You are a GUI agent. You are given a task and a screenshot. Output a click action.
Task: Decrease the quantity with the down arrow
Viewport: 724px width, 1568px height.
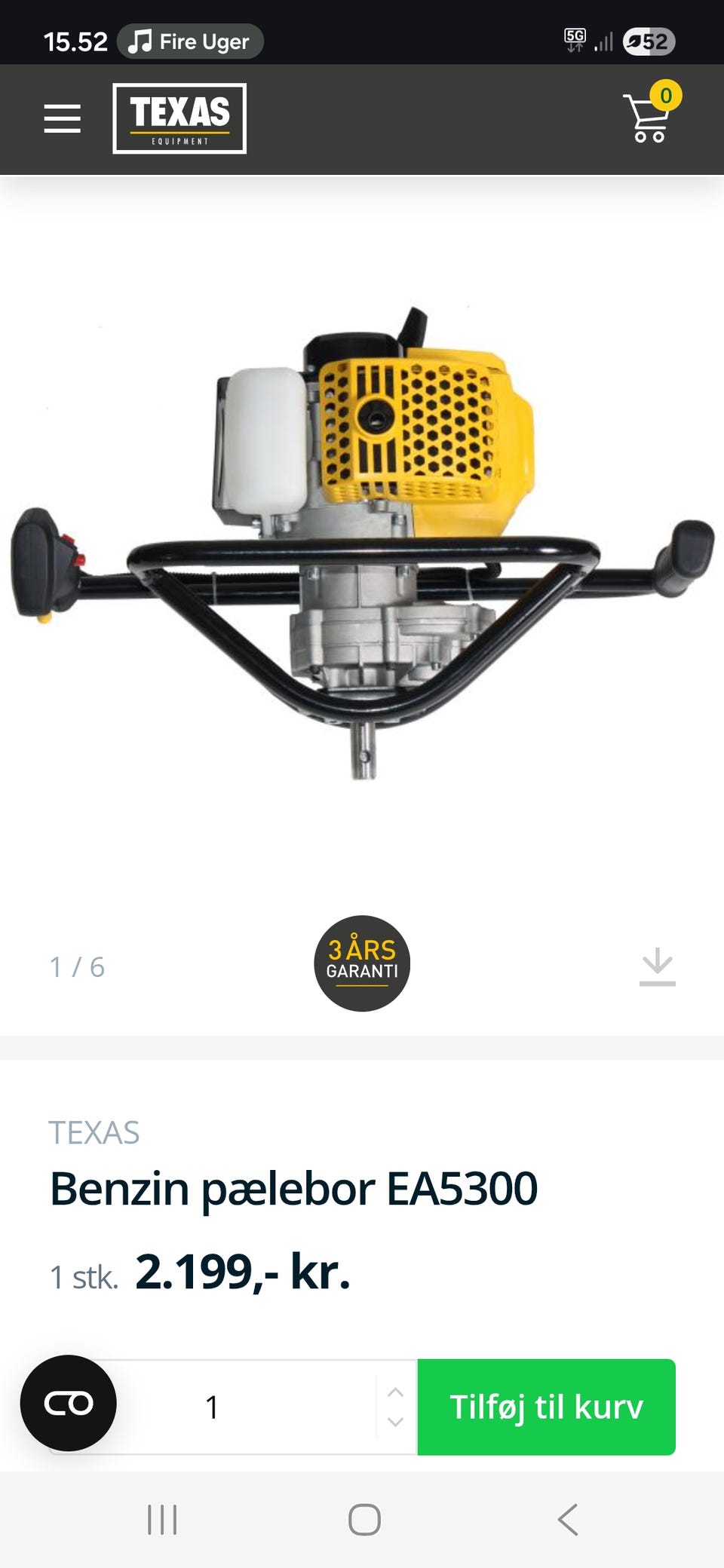point(395,1423)
